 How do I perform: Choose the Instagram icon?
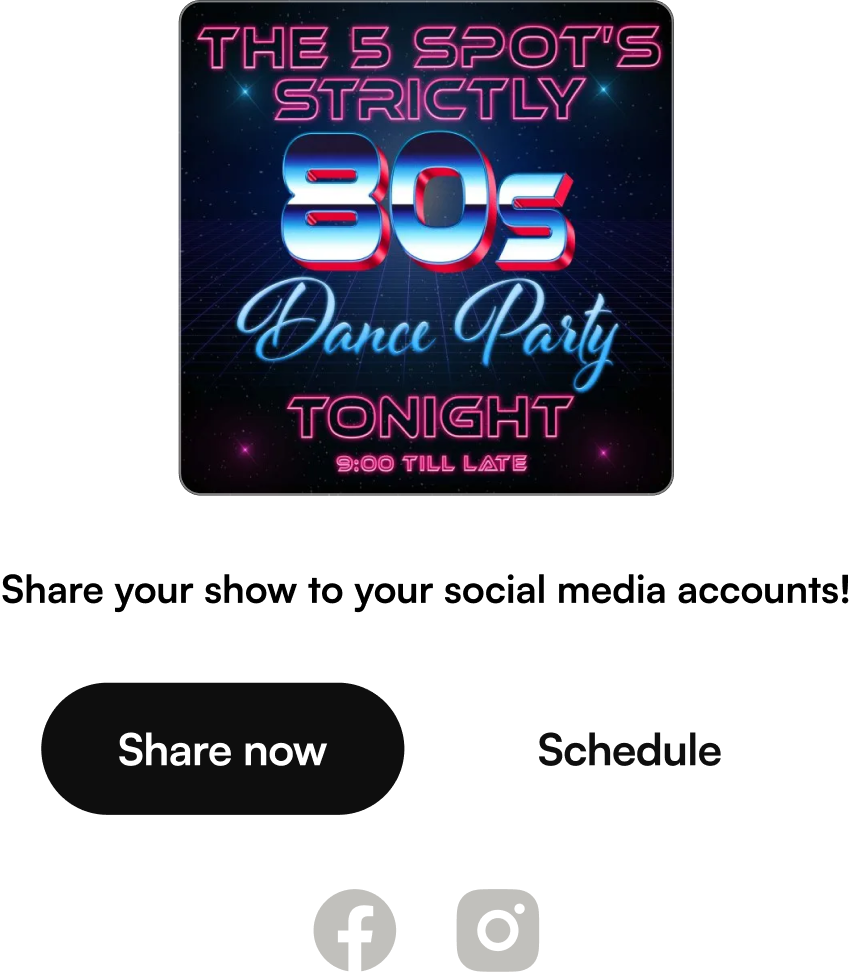pos(498,930)
